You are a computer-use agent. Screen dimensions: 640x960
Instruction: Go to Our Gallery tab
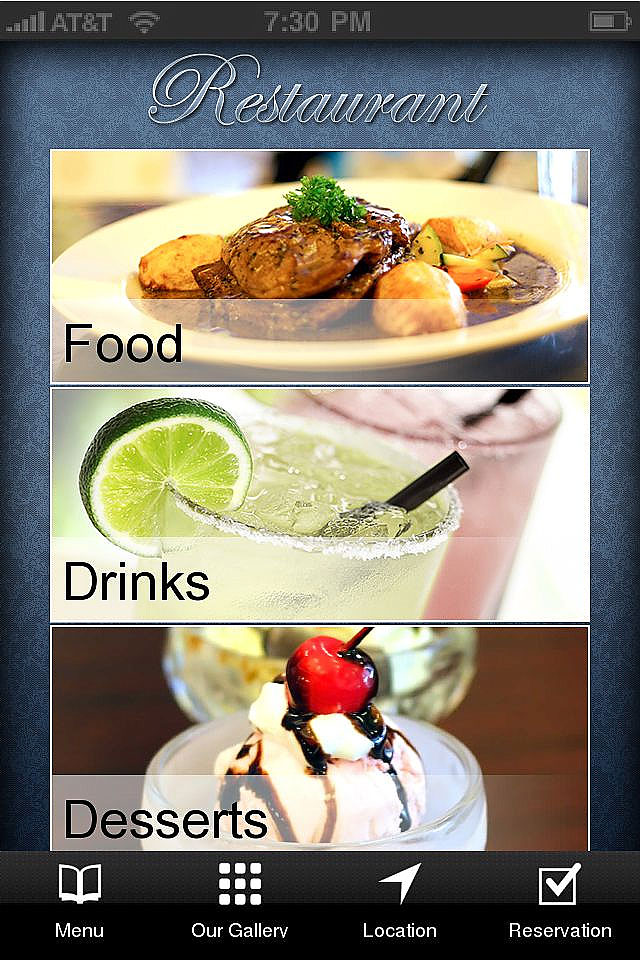point(240,903)
